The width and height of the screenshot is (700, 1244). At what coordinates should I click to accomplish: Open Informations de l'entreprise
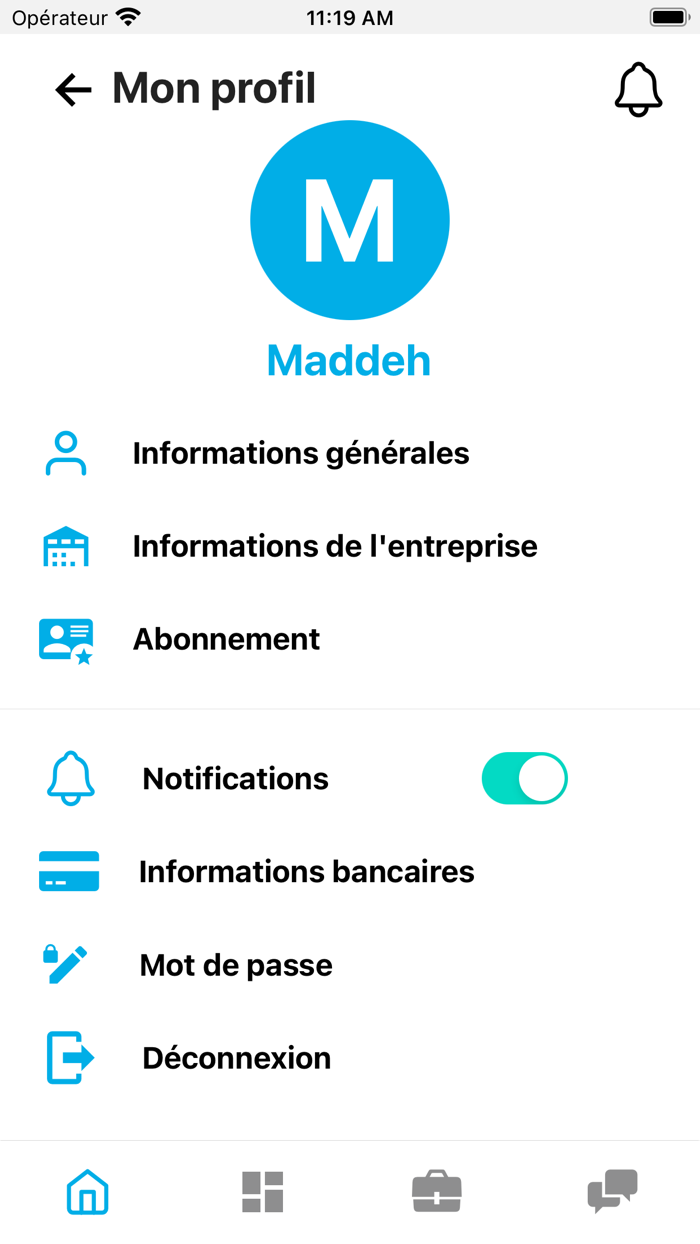click(x=334, y=546)
